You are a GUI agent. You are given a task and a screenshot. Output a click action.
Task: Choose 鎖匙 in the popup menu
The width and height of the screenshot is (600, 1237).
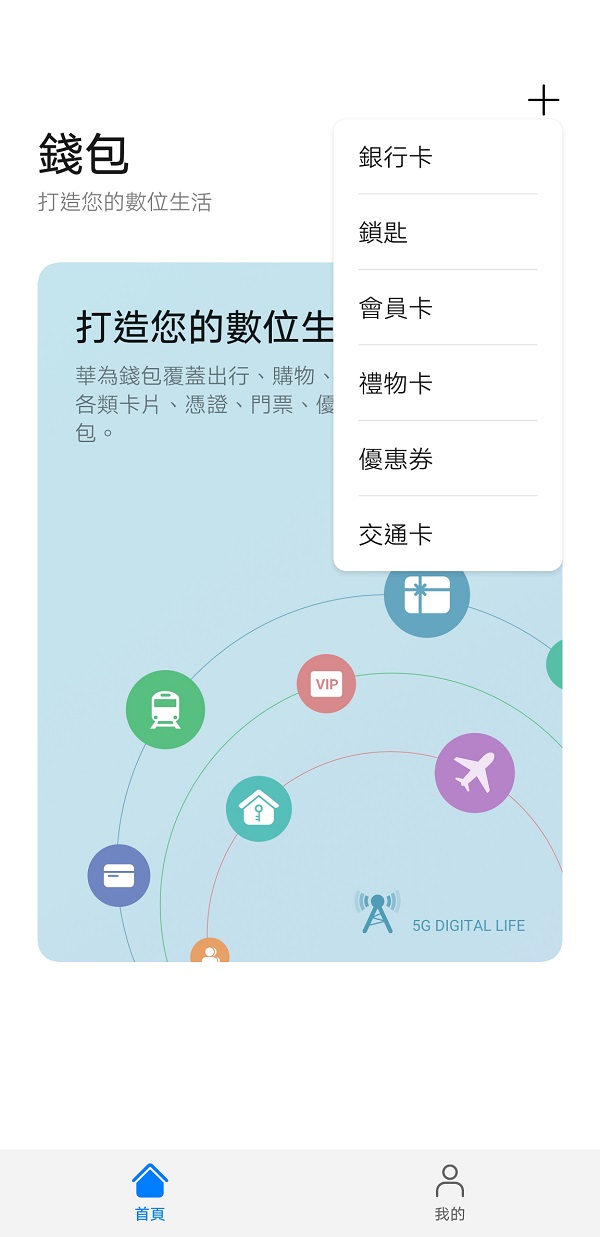pyautogui.click(x=447, y=233)
